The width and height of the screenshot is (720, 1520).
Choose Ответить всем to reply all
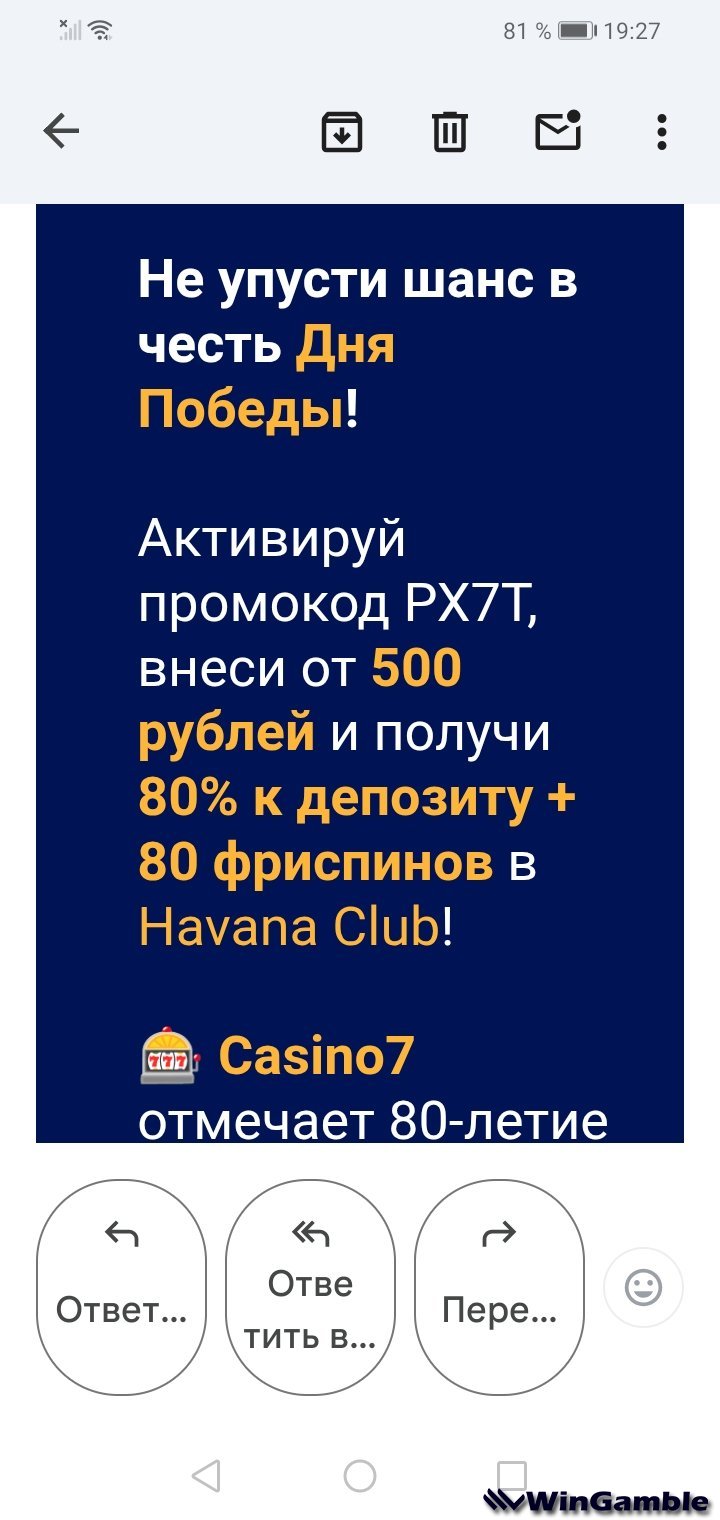tap(310, 1287)
